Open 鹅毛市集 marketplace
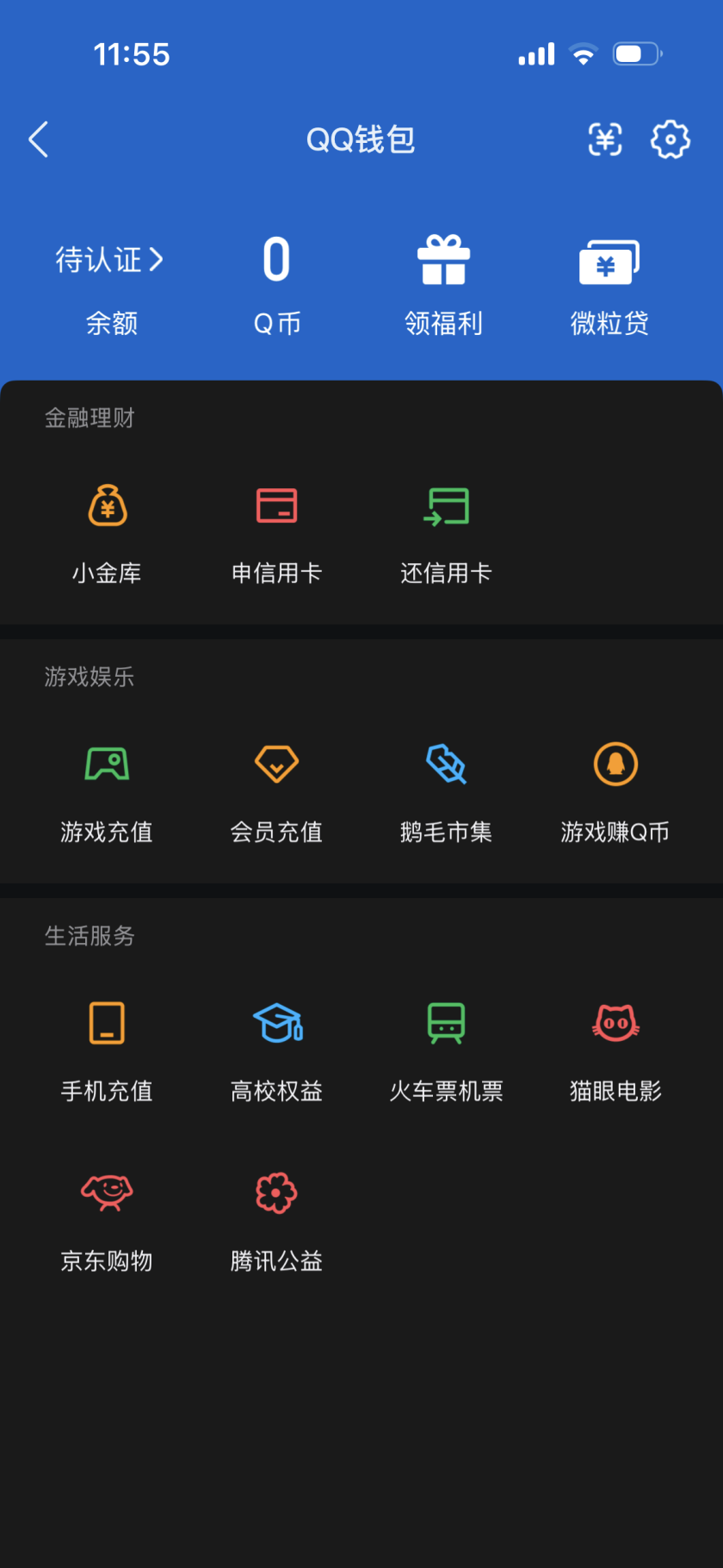The height and width of the screenshot is (1568, 723). click(447, 789)
